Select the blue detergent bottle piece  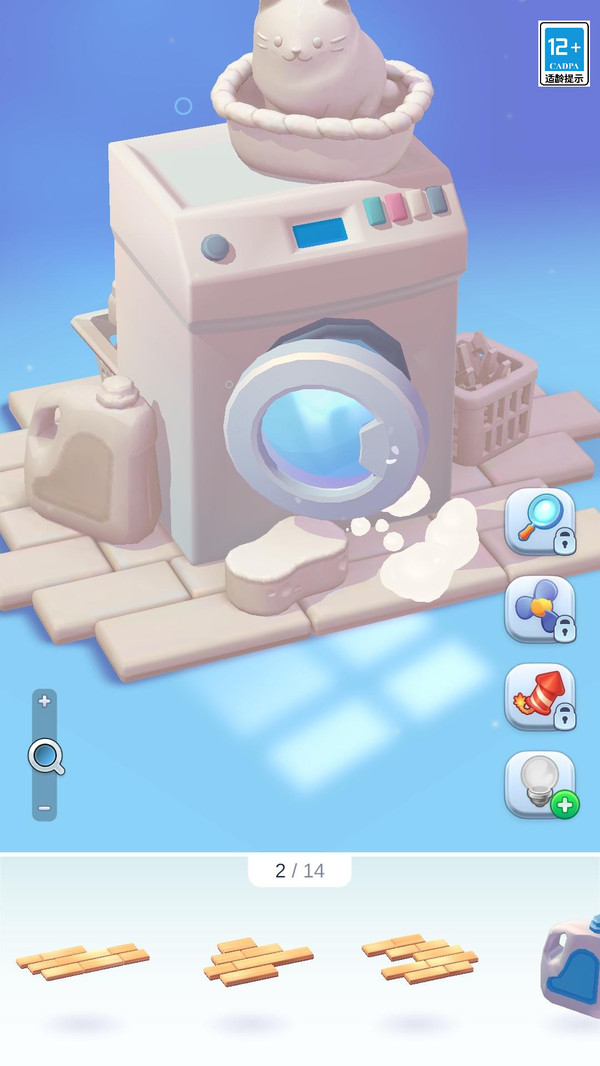[x=571, y=959]
